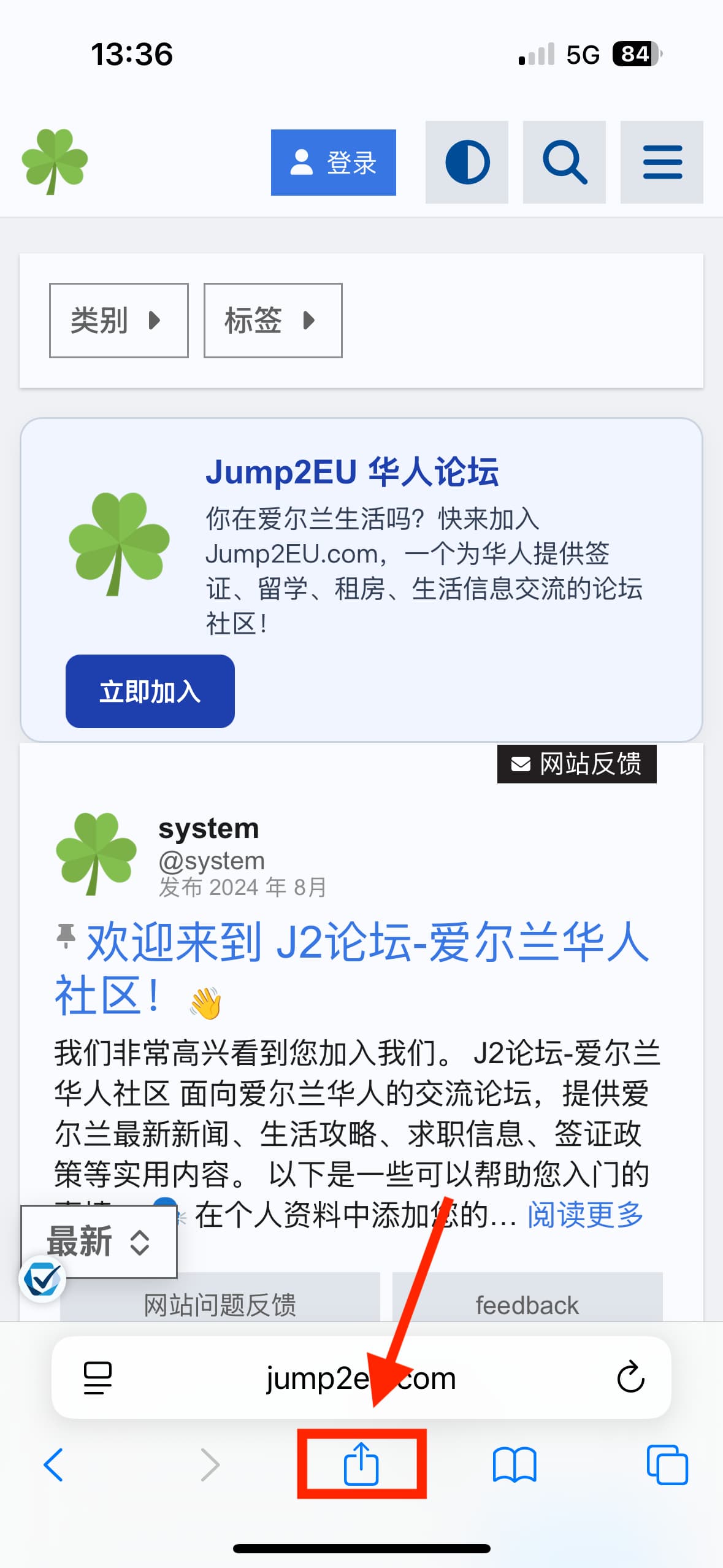Open the Safari share sheet
Screen dimensions: 723x1568
click(x=361, y=1464)
